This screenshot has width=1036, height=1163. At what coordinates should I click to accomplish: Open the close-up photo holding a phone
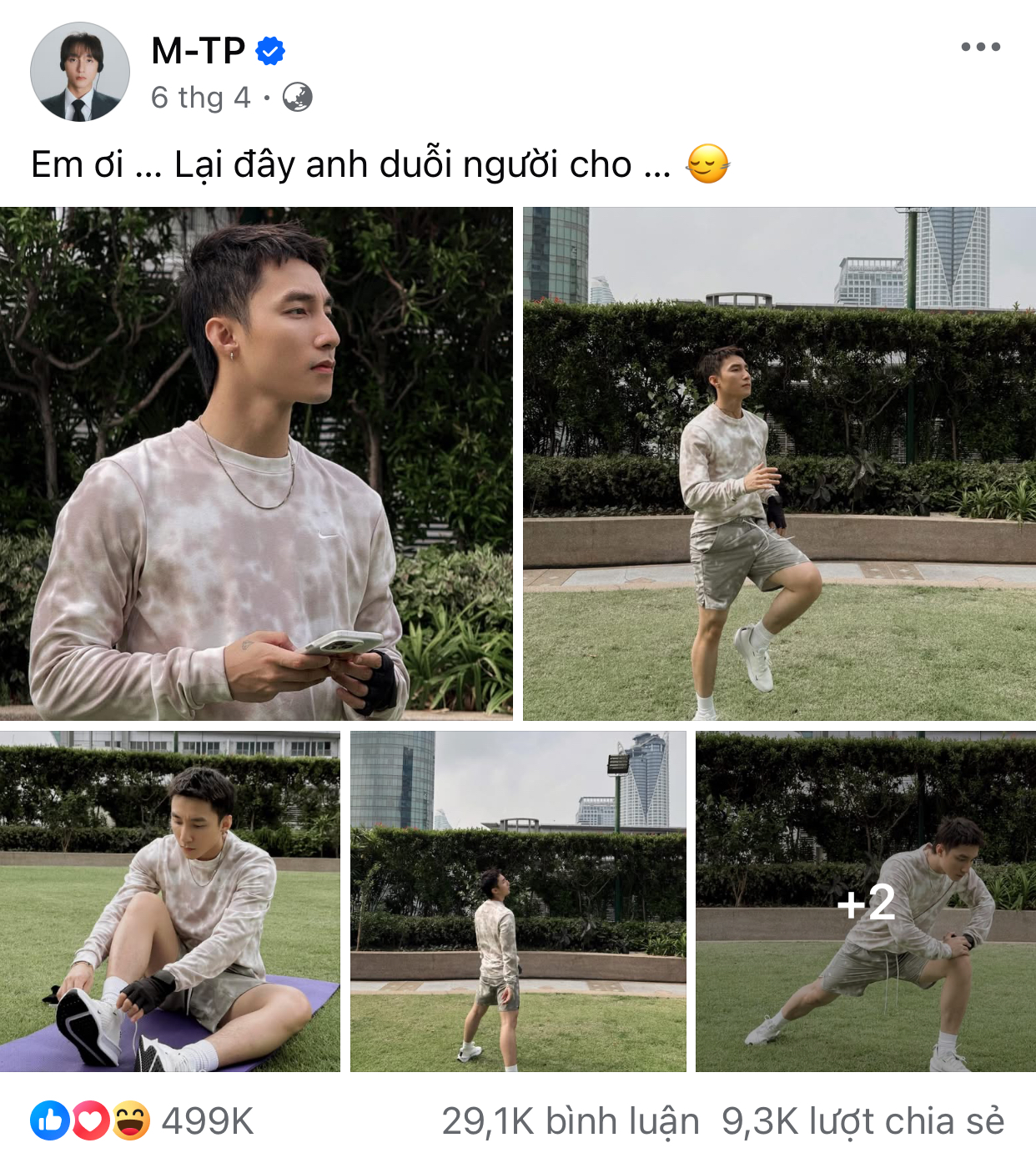pyautogui.click(x=256, y=464)
